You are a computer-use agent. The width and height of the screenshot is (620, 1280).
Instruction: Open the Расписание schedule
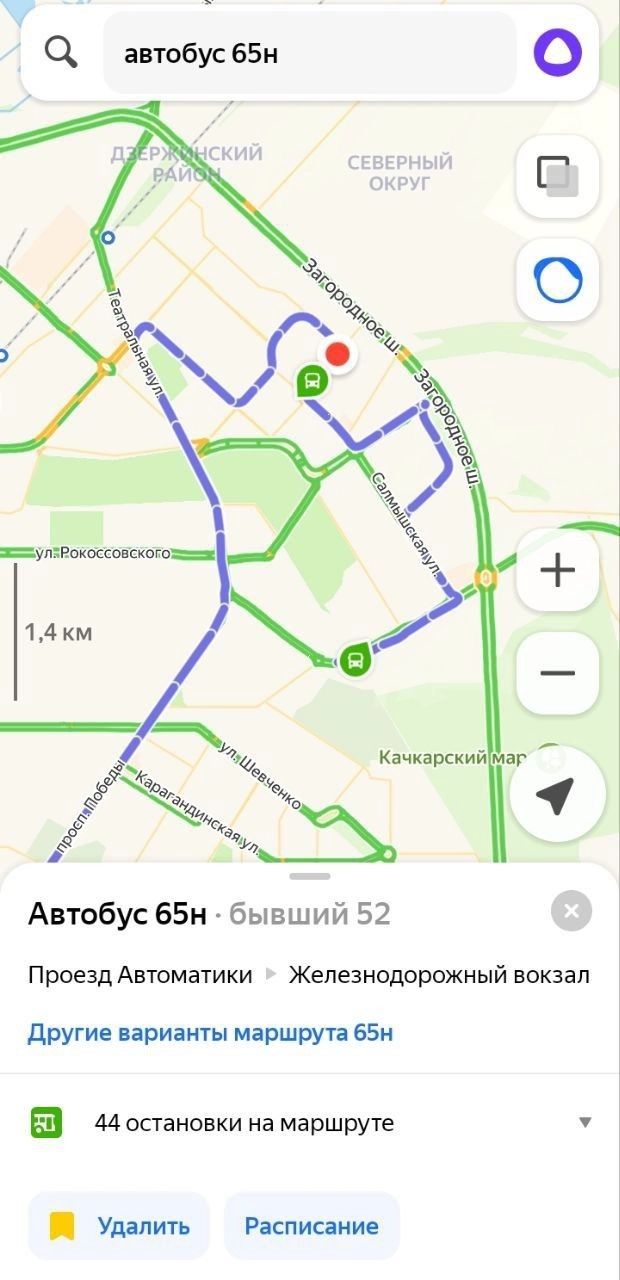[x=311, y=1226]
